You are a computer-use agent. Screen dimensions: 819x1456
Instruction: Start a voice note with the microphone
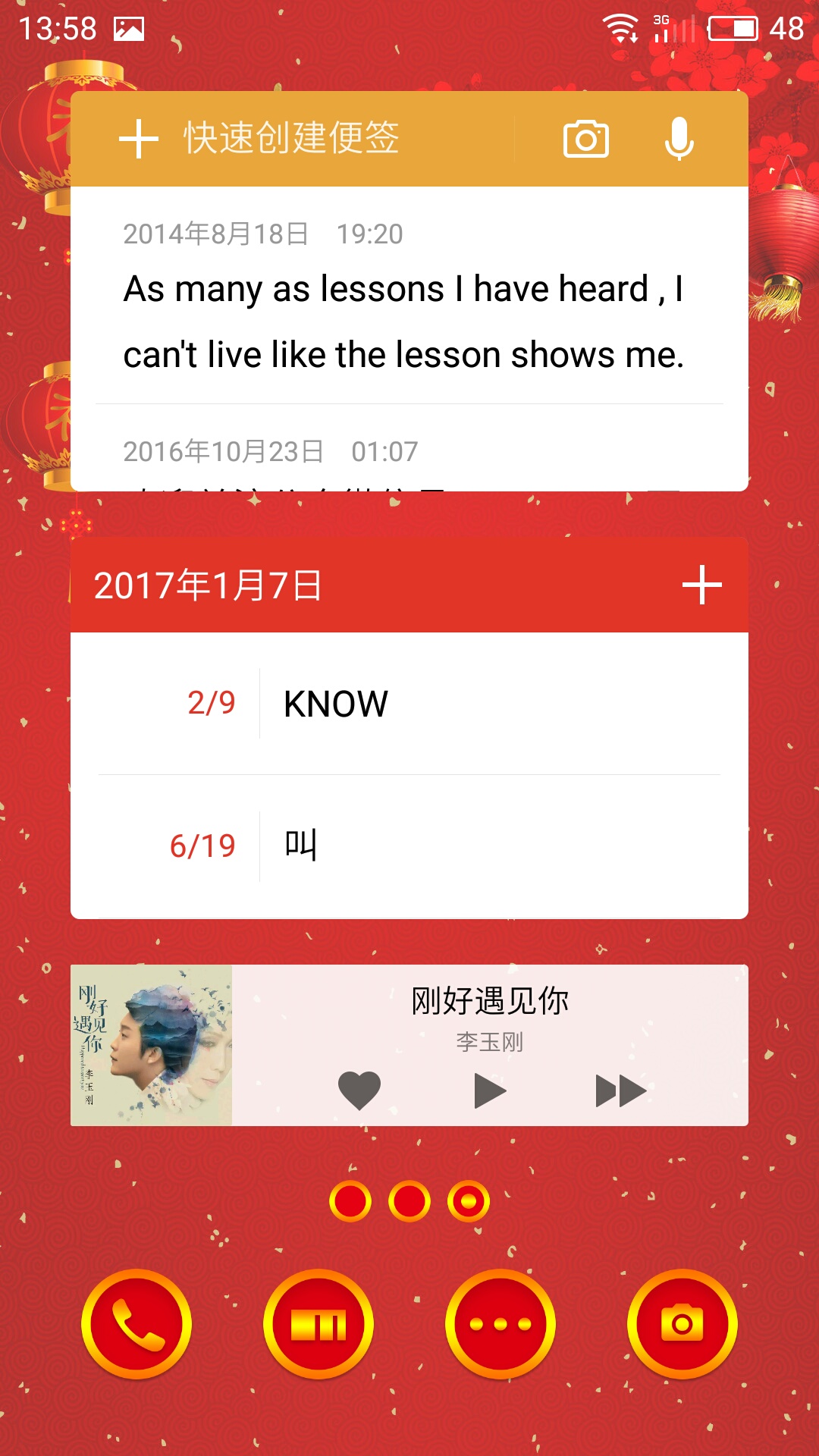(x=679, y=139)
